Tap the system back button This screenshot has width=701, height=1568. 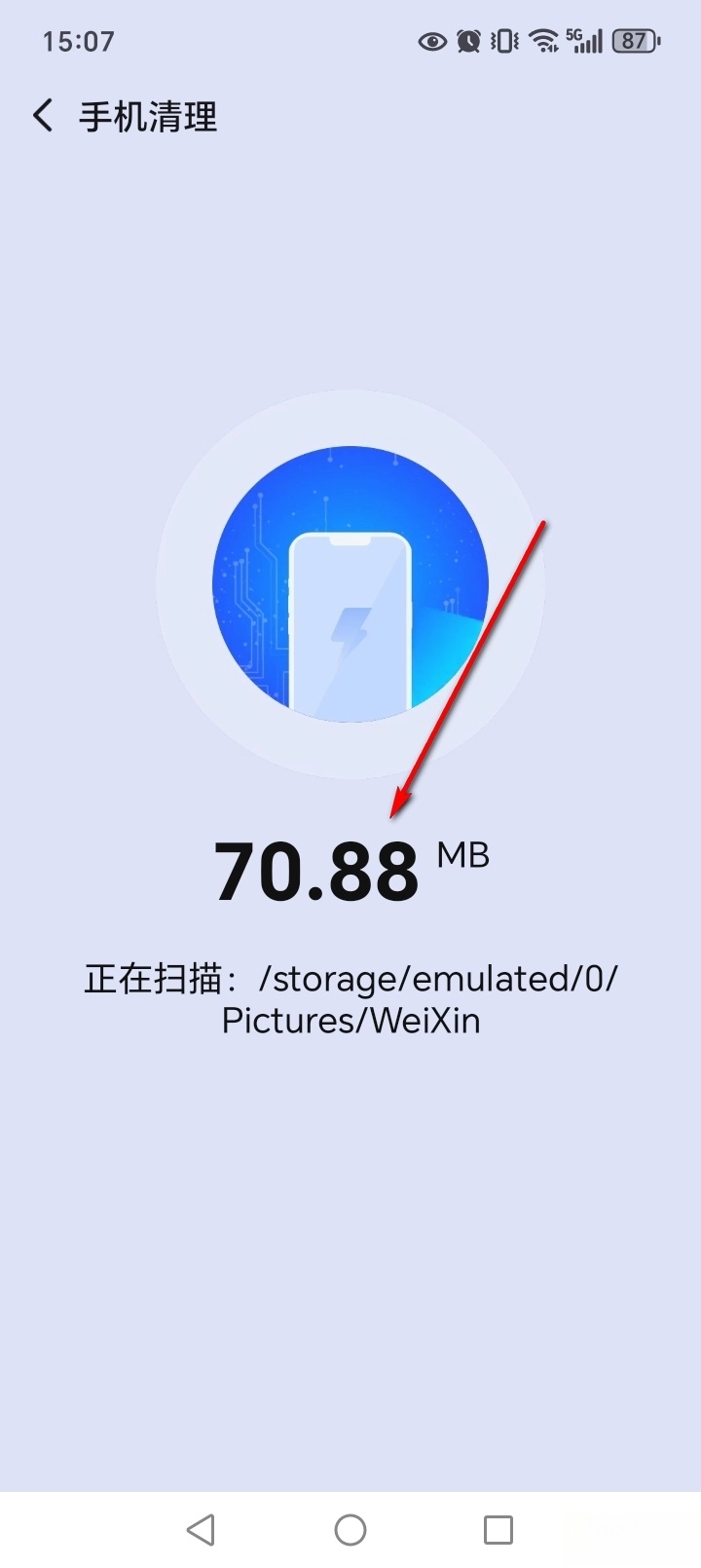point(202,1529)
